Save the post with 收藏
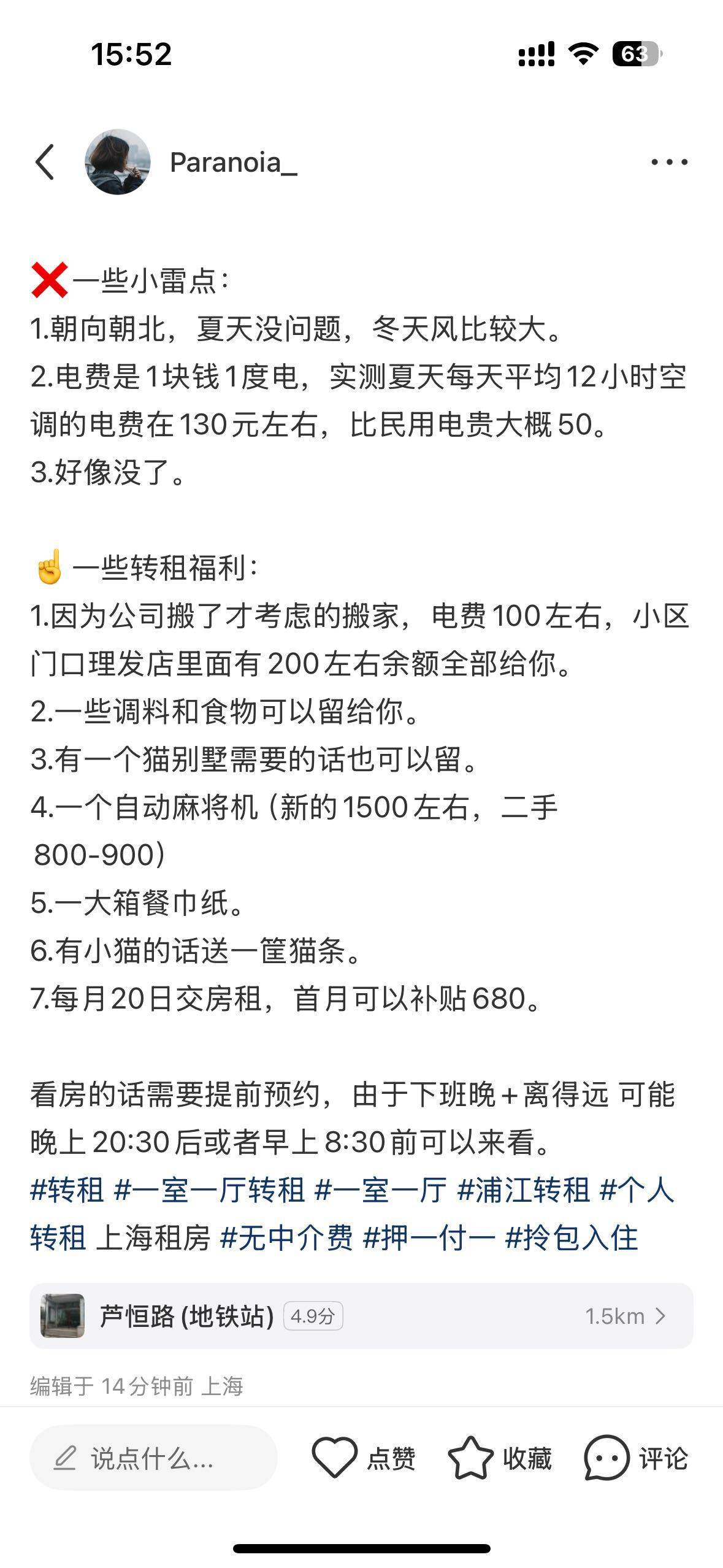Screen dimensions: 723x1568 (500, 1458)
